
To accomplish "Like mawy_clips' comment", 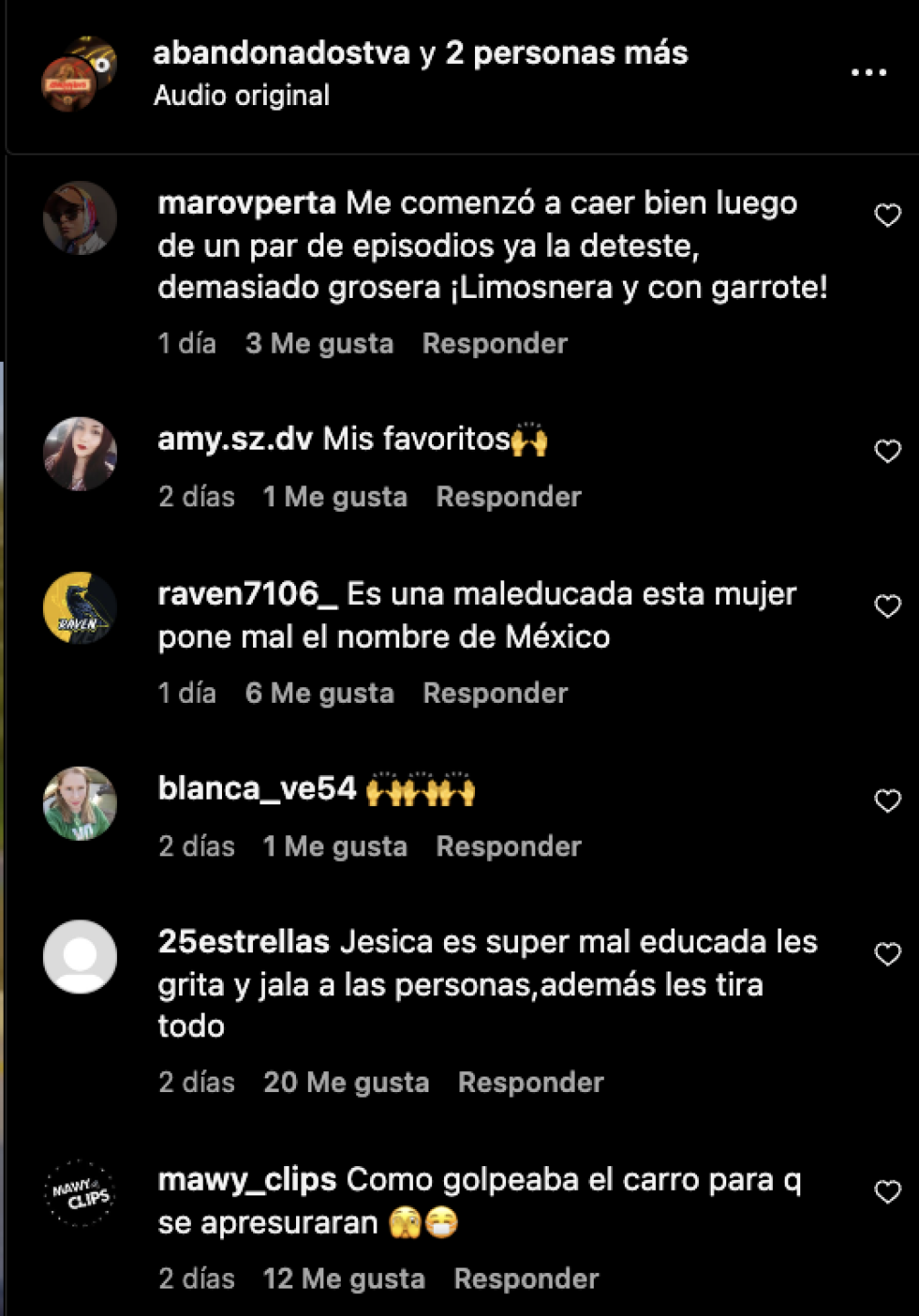I will [887, 1193].
